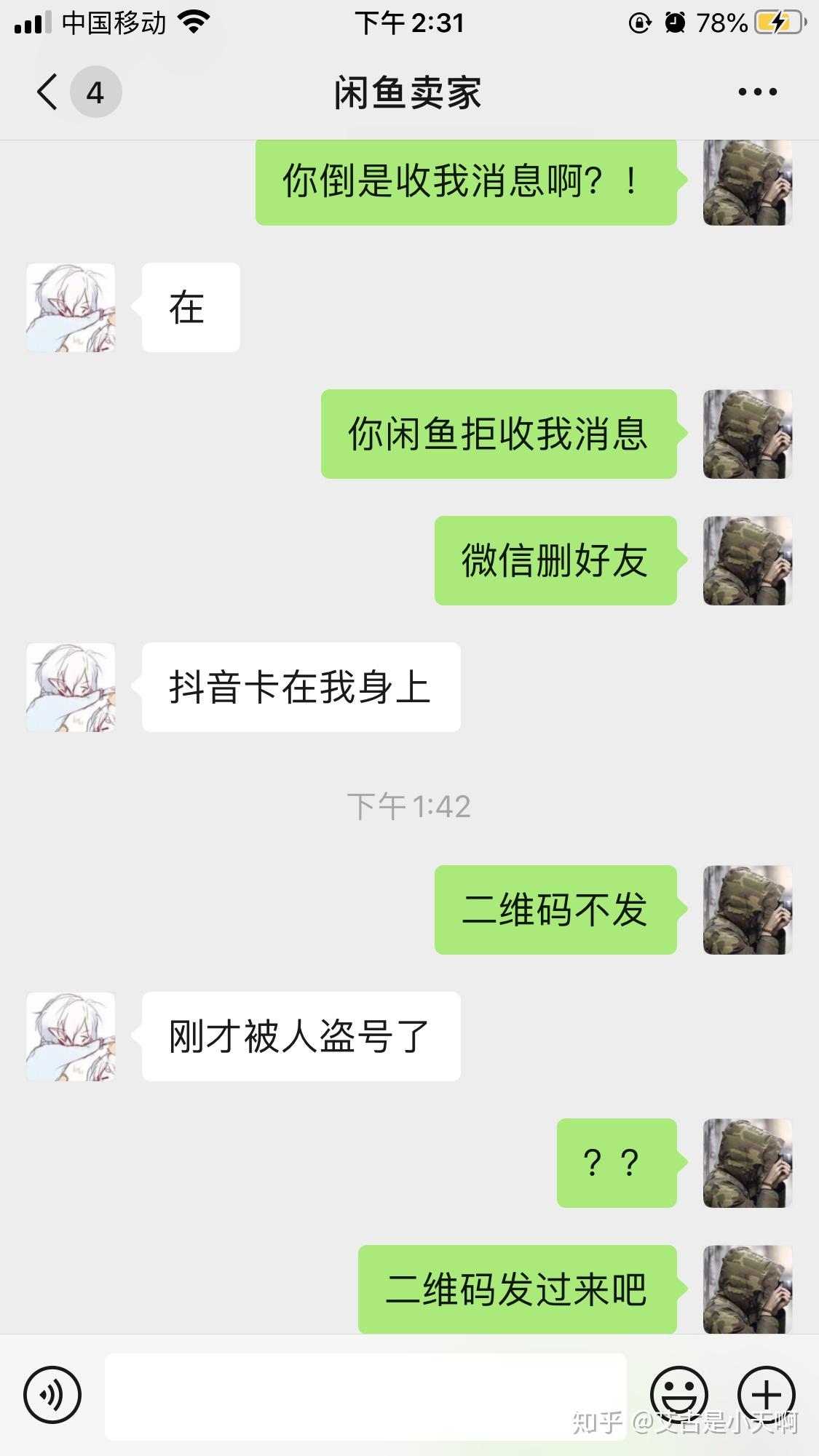This screenshot has width=819, height=1456.
Task: Open the emoji sticker panel
Action: [x=678, y=1394]
